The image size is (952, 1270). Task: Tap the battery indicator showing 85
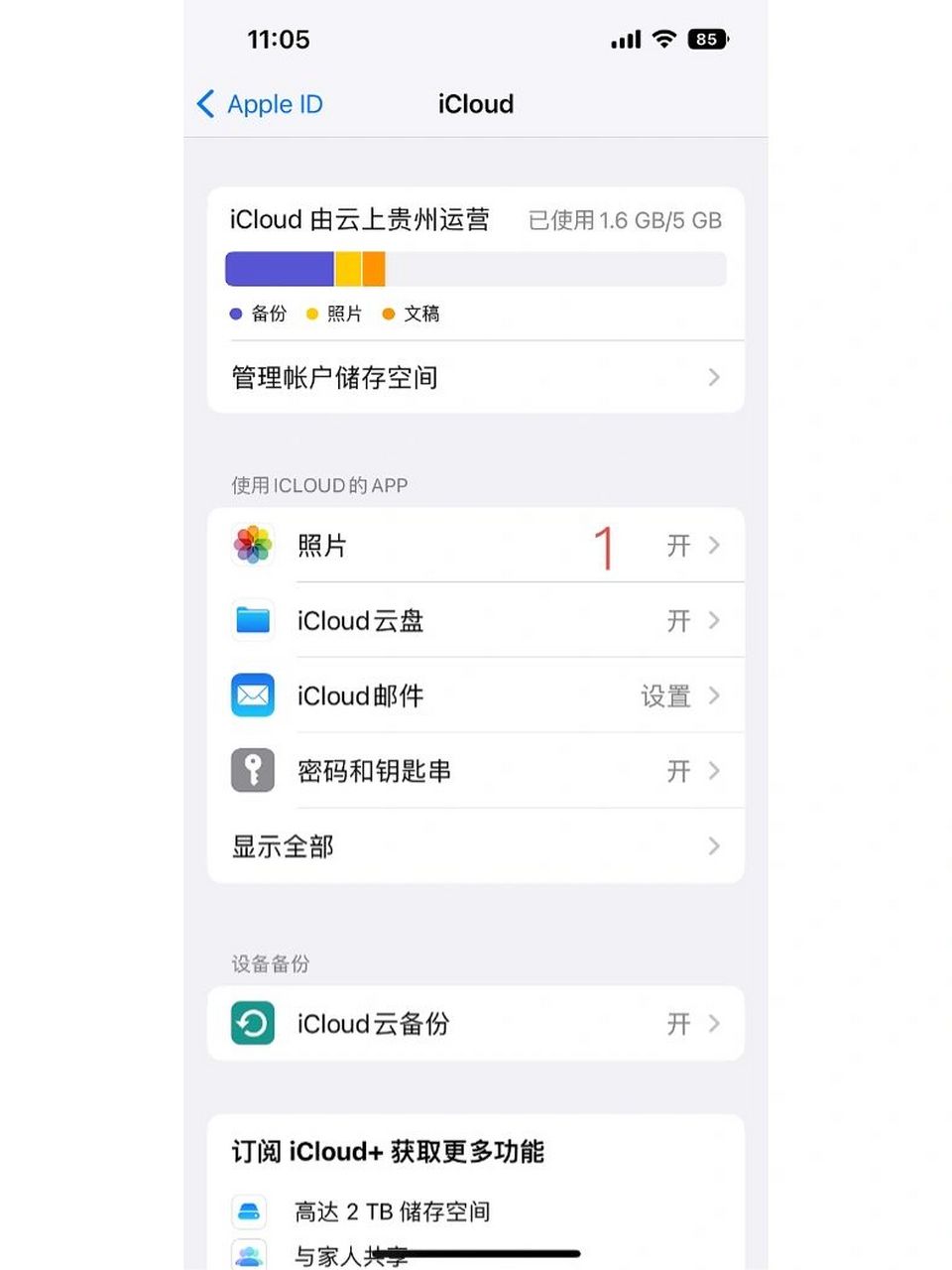pos(706,40)
